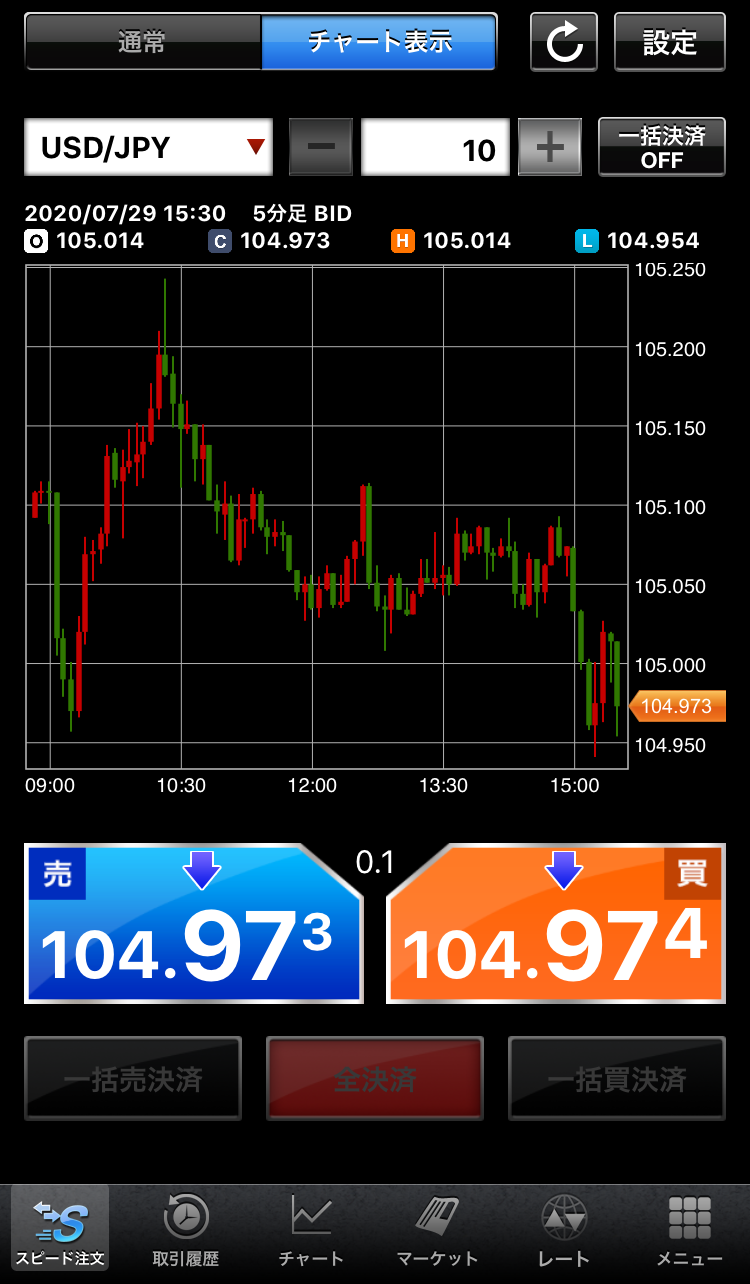Tap the 一括買決済 button
This screenshot has width=750, height=1284.
pos(617,1079)
